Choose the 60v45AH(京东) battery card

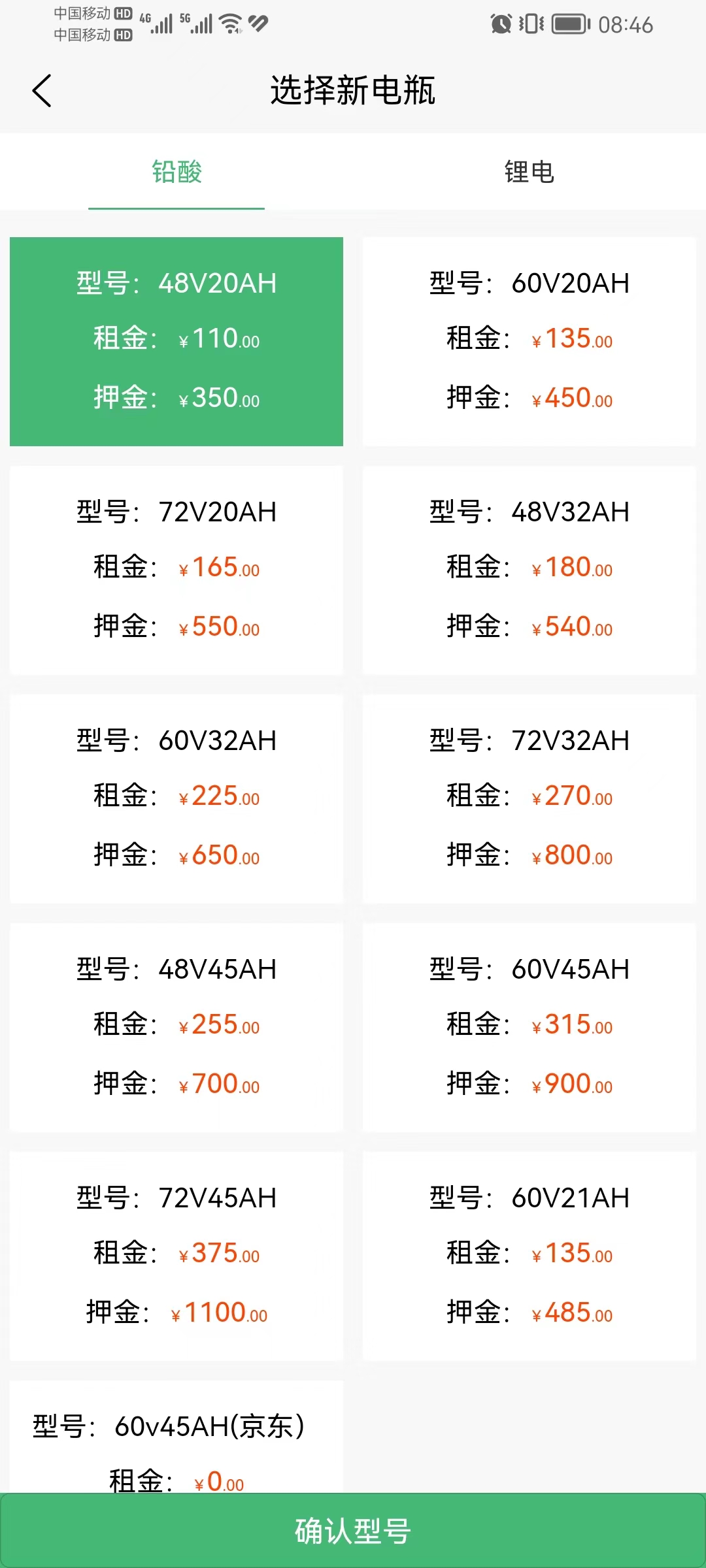pyautogui.click(x=176, y=1437)
